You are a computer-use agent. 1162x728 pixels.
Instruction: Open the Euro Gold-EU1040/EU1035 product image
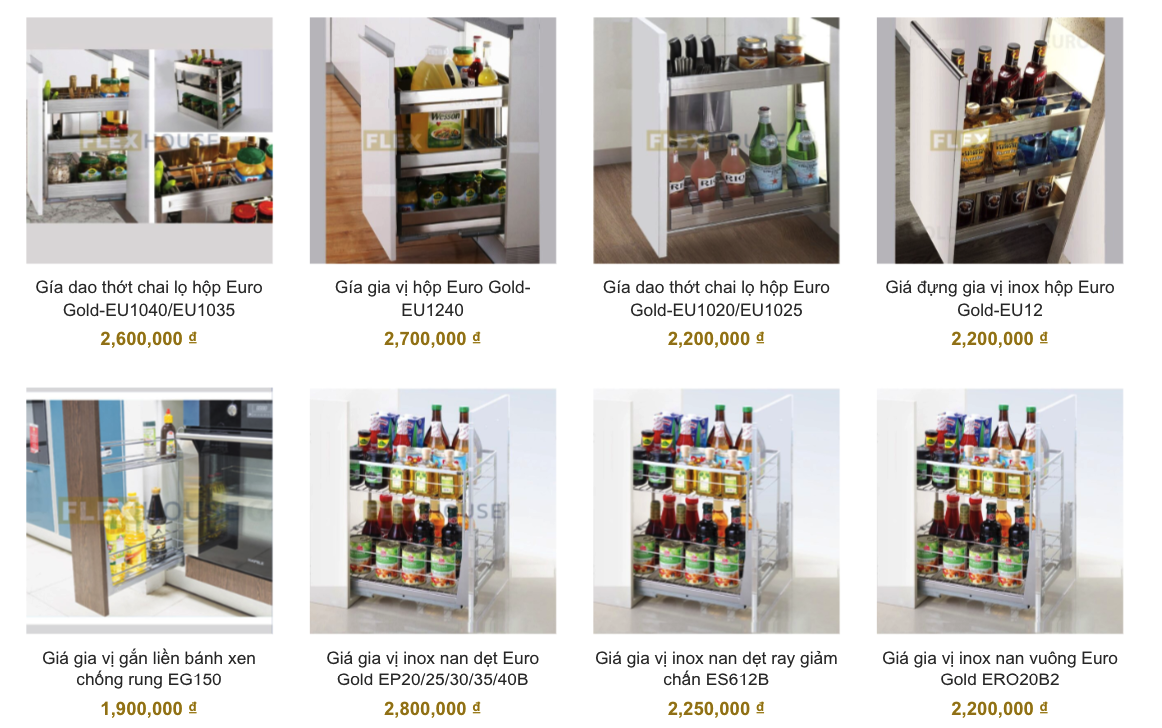pos(149,141)
